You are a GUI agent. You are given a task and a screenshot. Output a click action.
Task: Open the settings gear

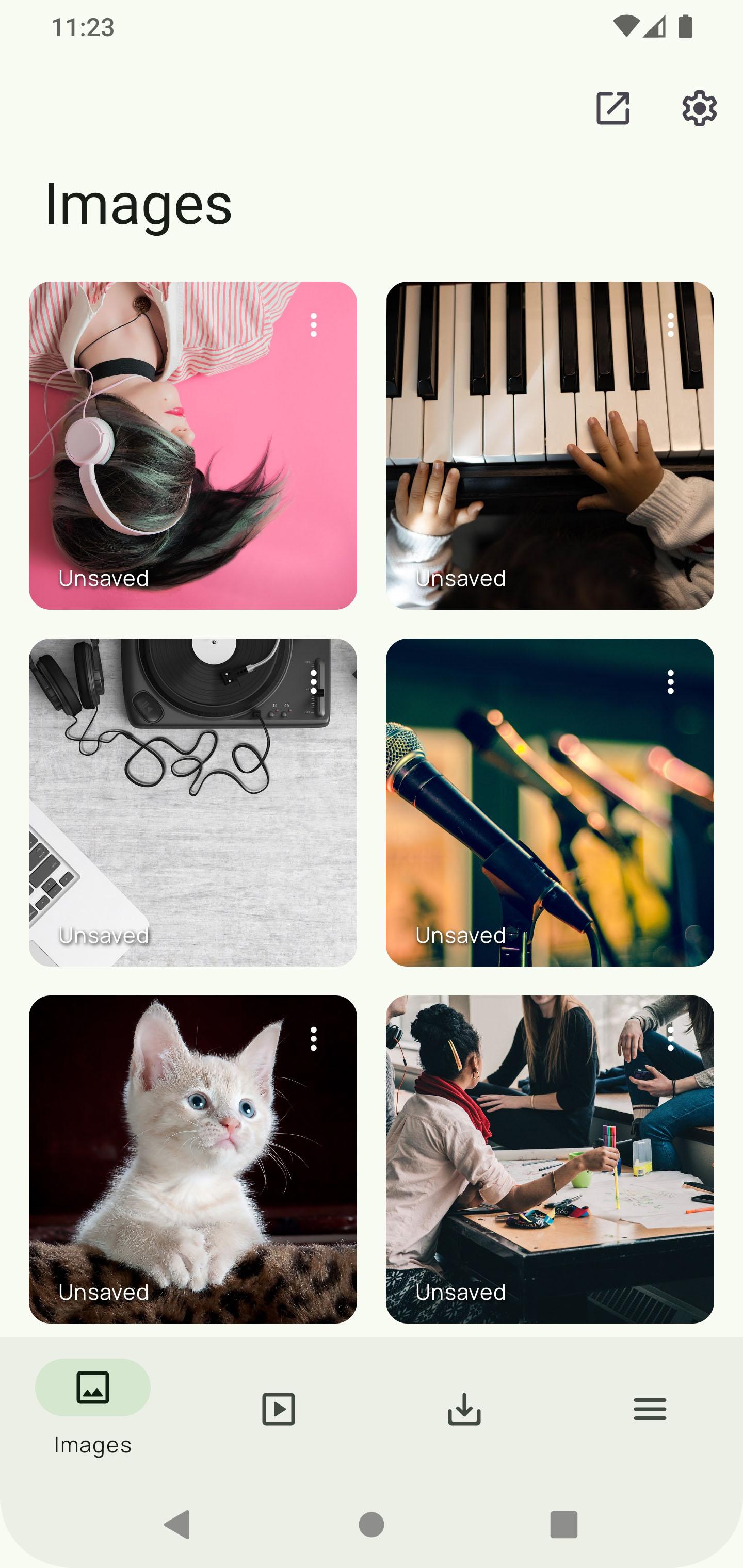coord(699,109)
